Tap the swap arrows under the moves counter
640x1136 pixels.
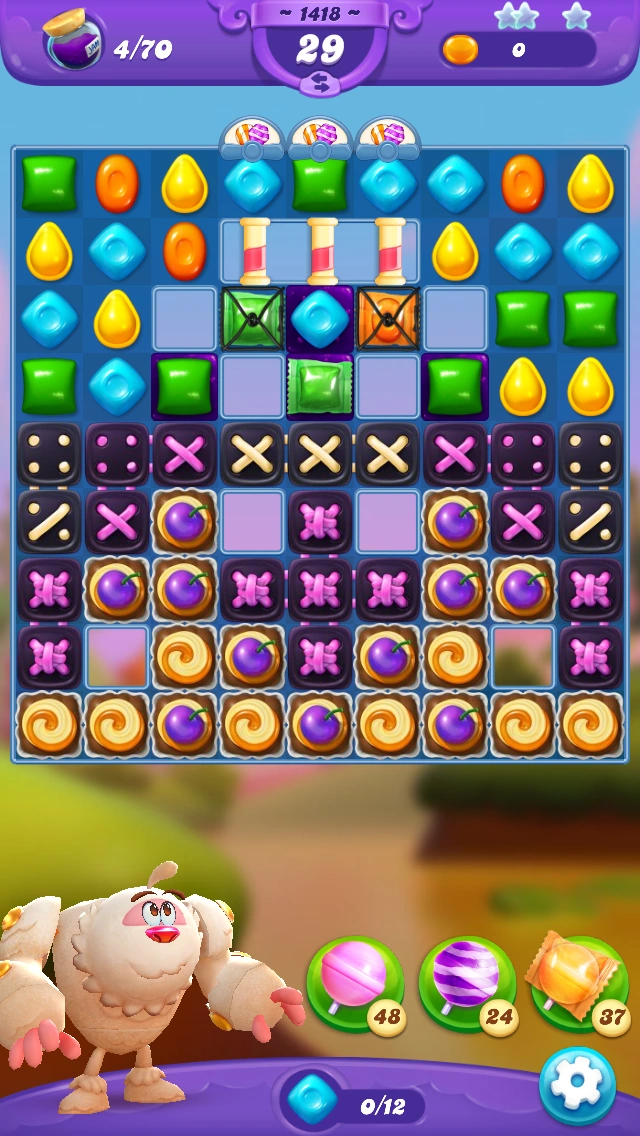320,84
